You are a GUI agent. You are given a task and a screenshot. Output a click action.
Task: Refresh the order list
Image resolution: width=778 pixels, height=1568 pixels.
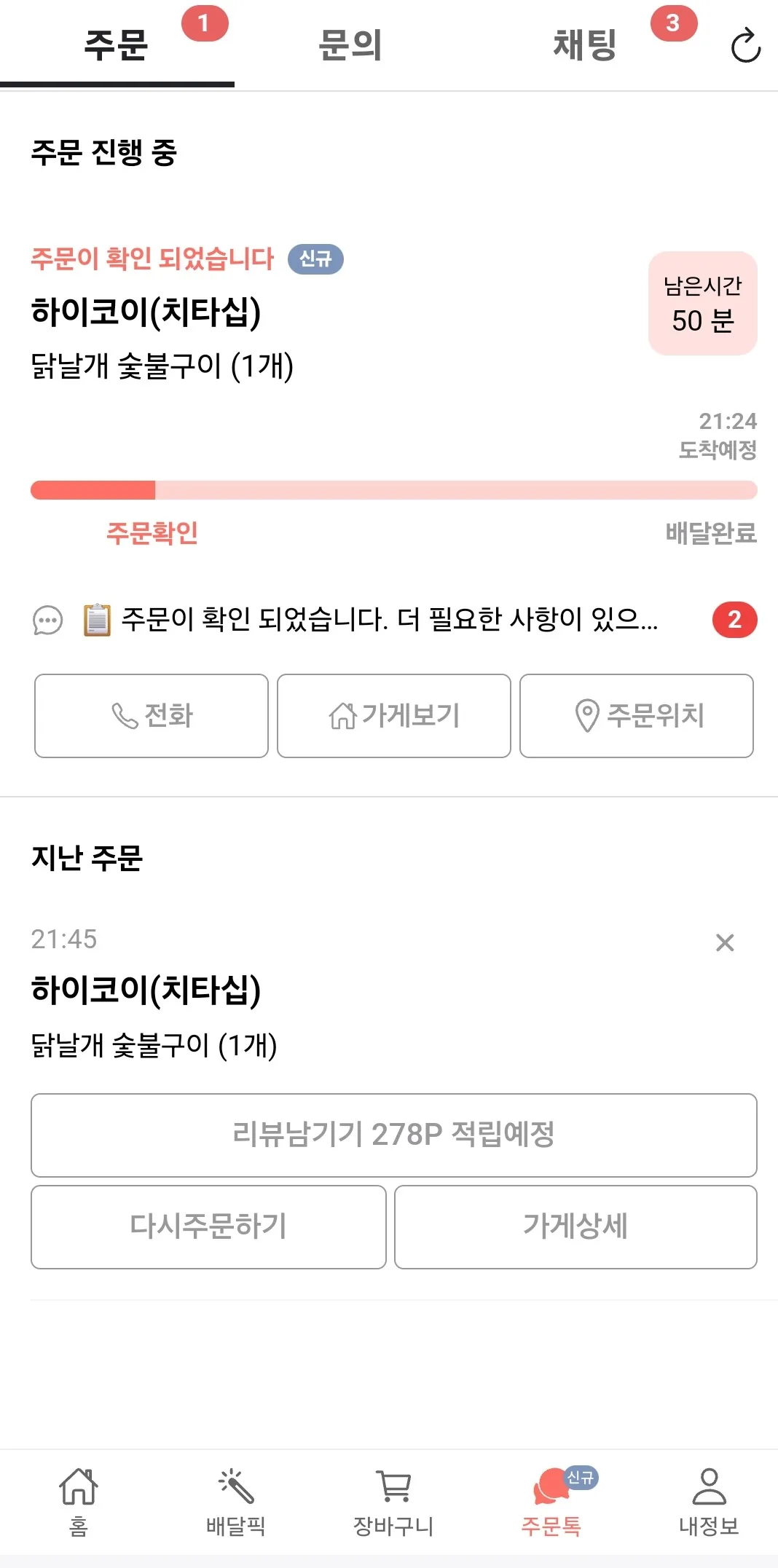[x=745, y=46]
